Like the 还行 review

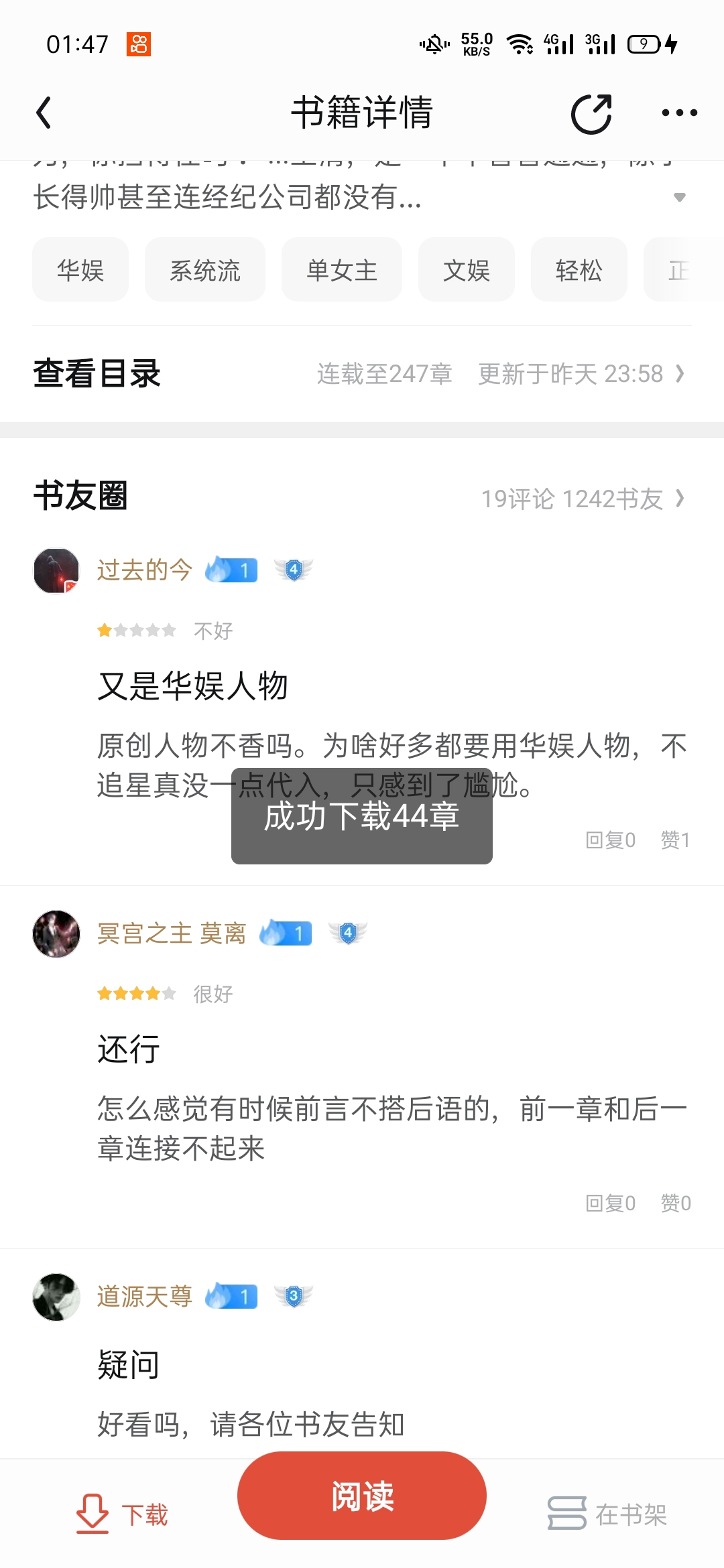(x=675, y=1203)
